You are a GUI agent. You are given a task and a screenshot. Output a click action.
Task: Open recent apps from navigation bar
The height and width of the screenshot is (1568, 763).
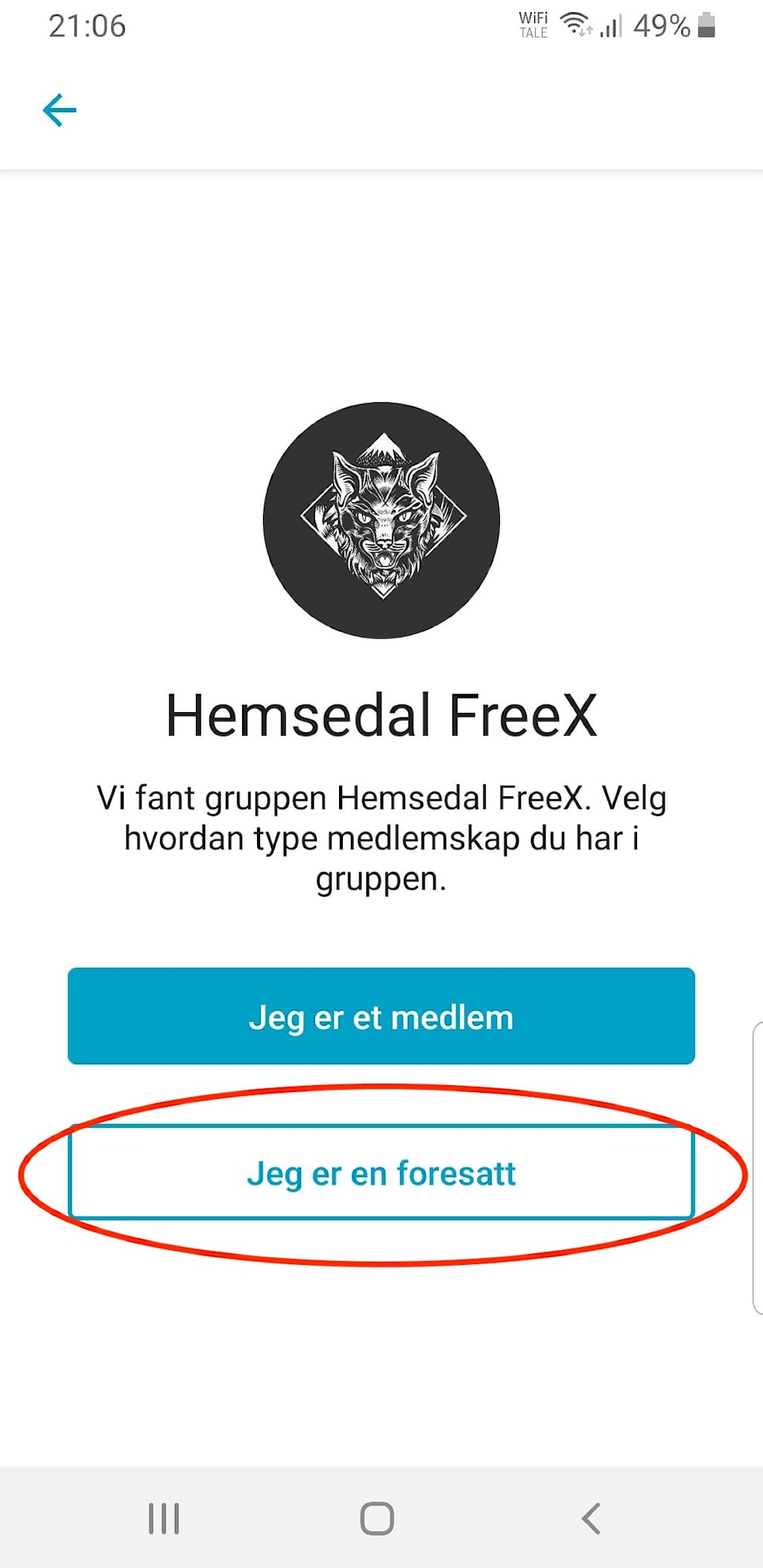[x=164, y=1518]
